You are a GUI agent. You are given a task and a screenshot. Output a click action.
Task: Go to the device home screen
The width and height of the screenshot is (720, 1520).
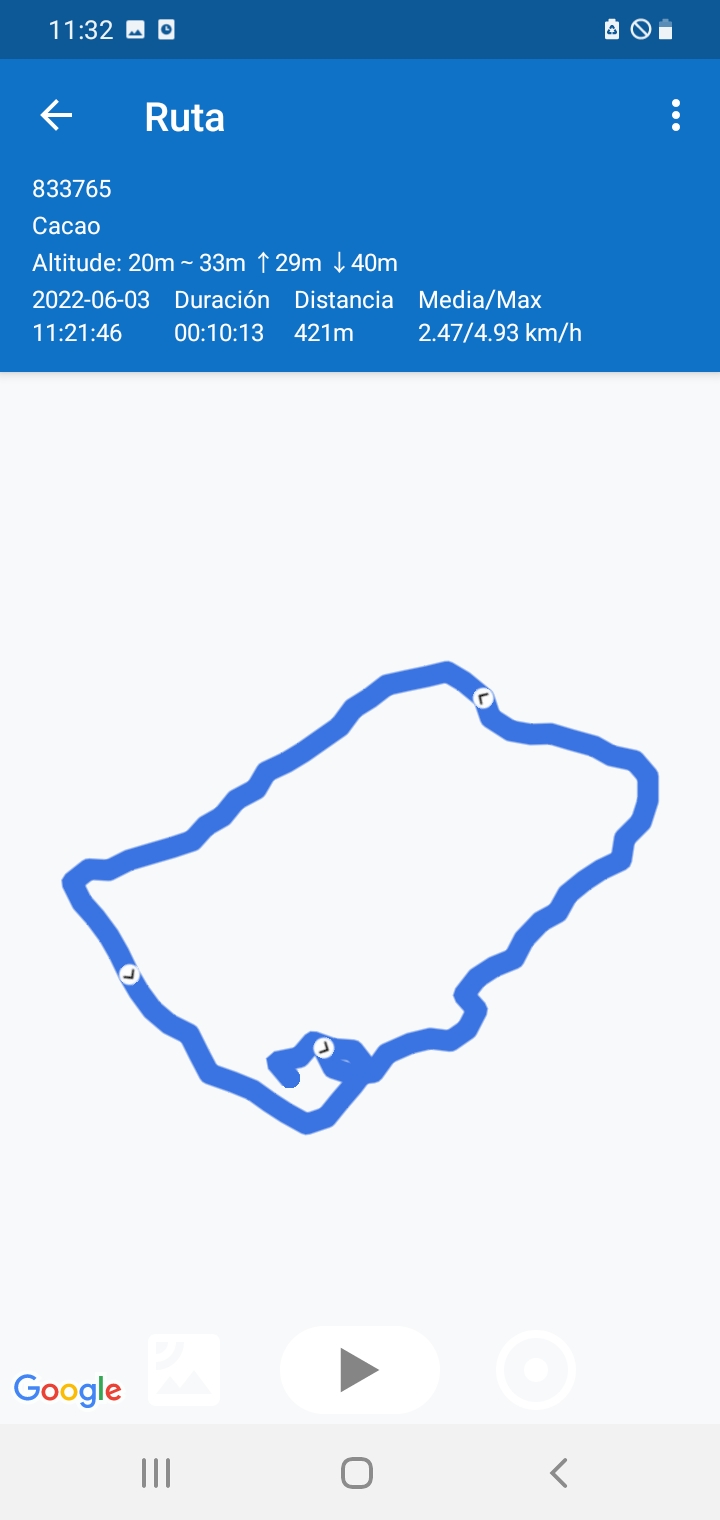357,1473
